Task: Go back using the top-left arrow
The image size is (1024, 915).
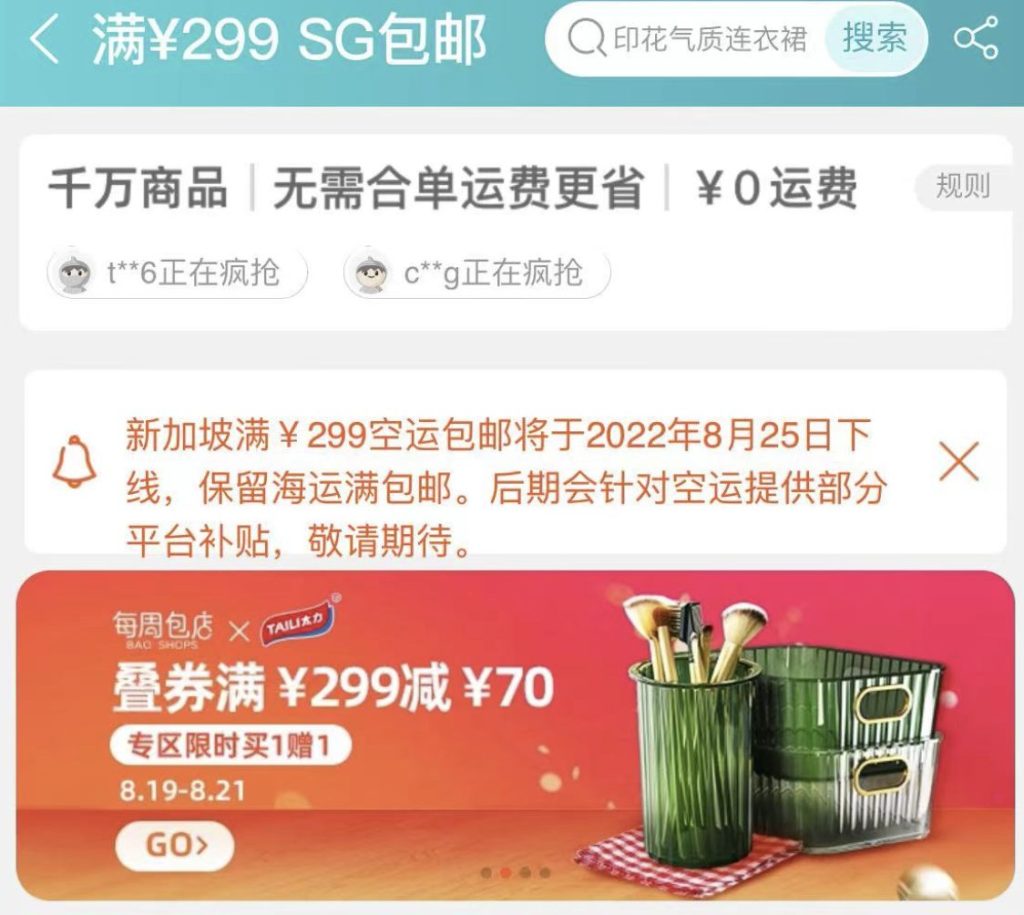Action: (45, 41)
